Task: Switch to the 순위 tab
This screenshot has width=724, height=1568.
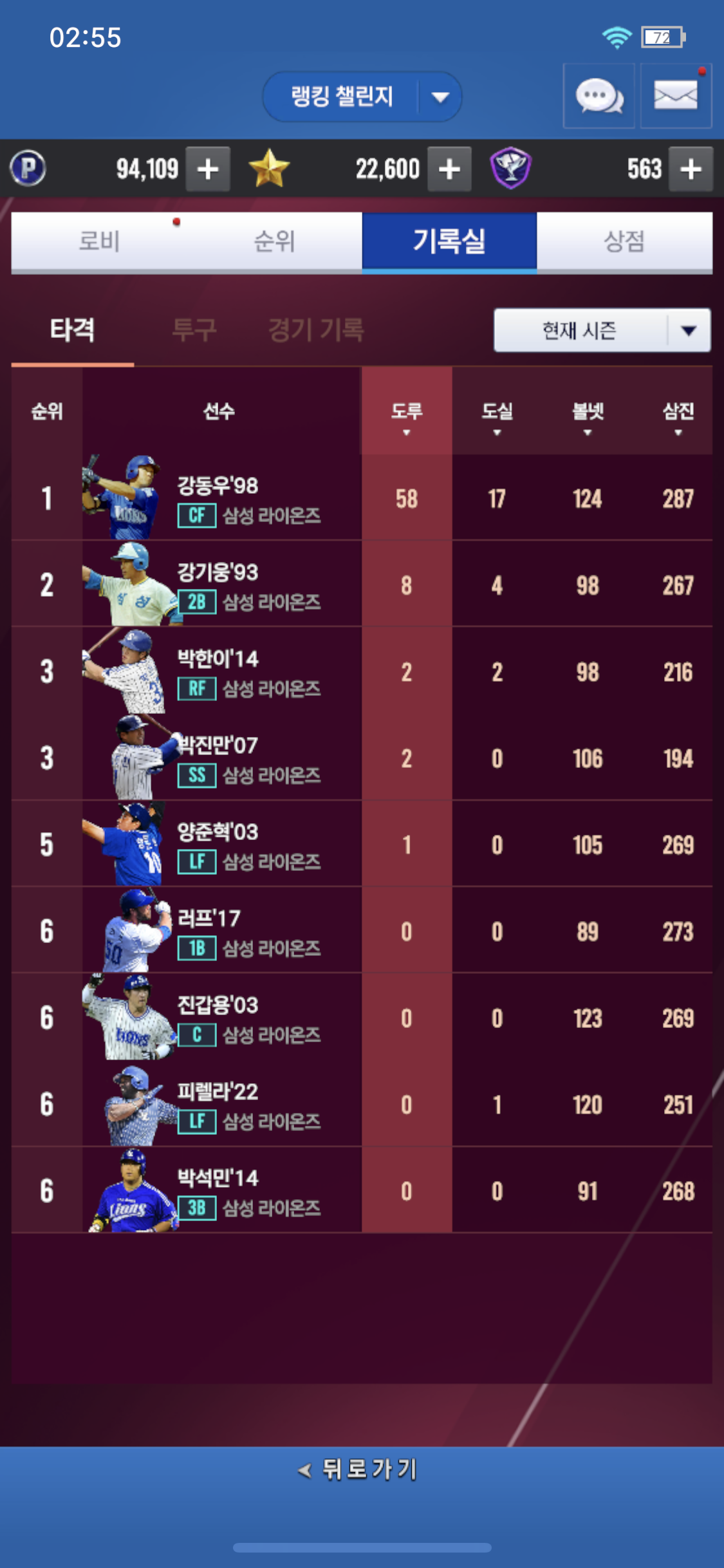Action: click(x=274, y=241)
